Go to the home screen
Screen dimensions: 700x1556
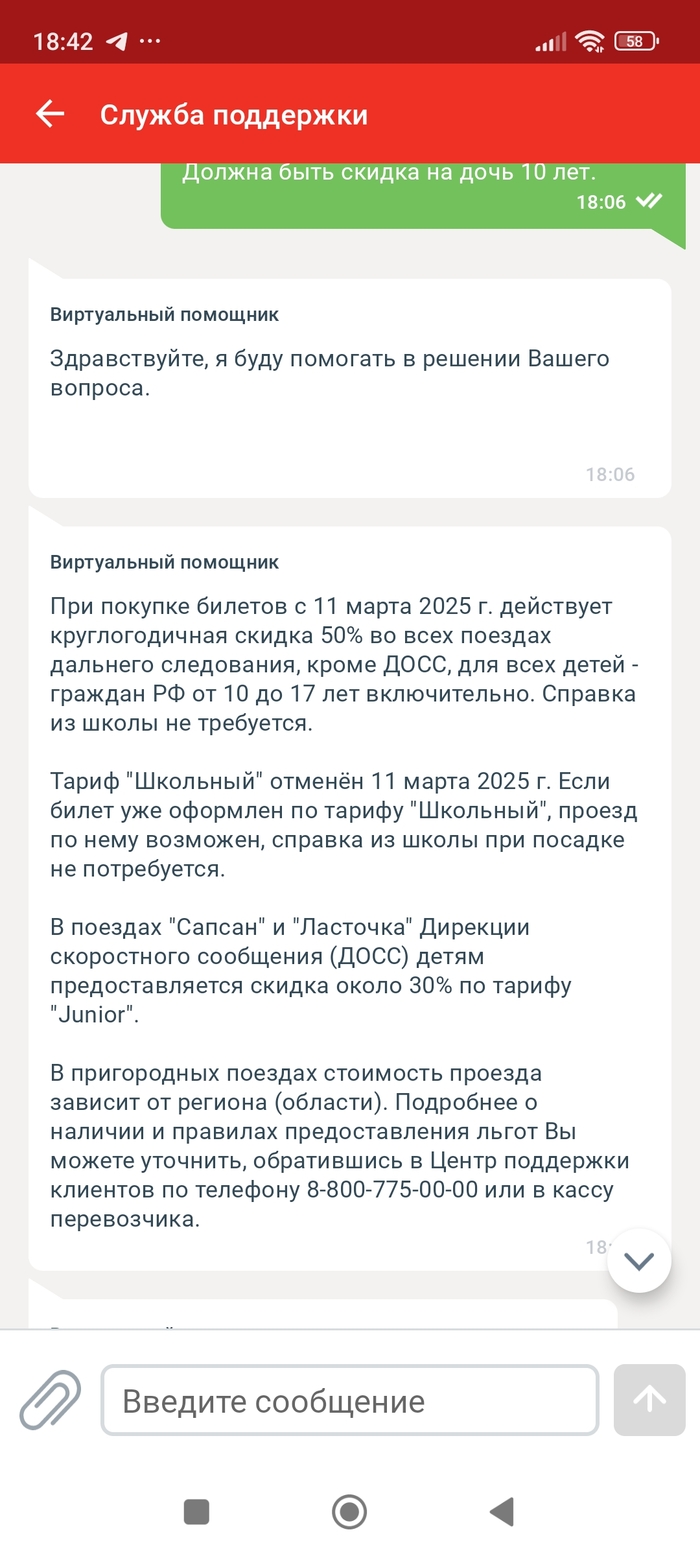point(349,1511)
